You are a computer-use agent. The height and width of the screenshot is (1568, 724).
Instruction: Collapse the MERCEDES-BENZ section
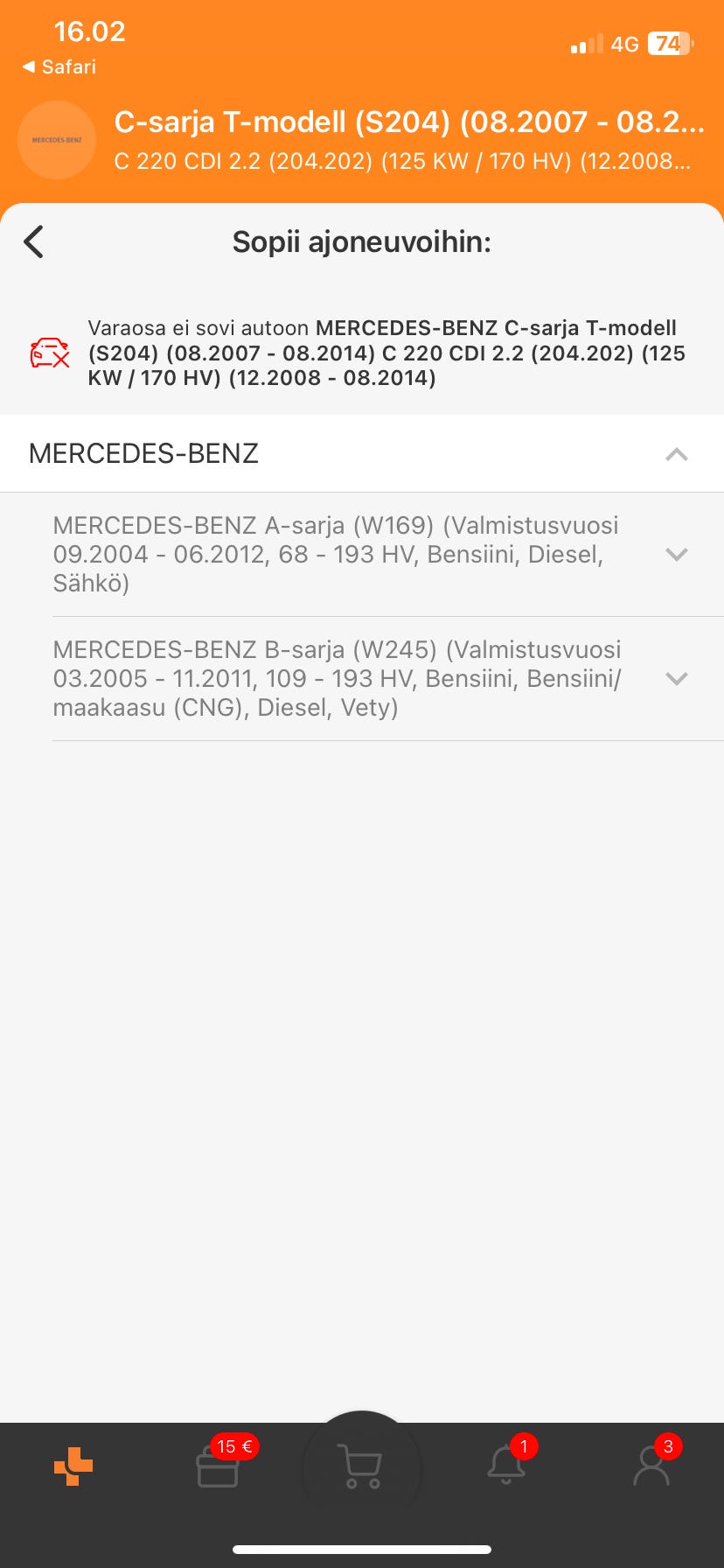pyautogui.click(x=676, y=453)
